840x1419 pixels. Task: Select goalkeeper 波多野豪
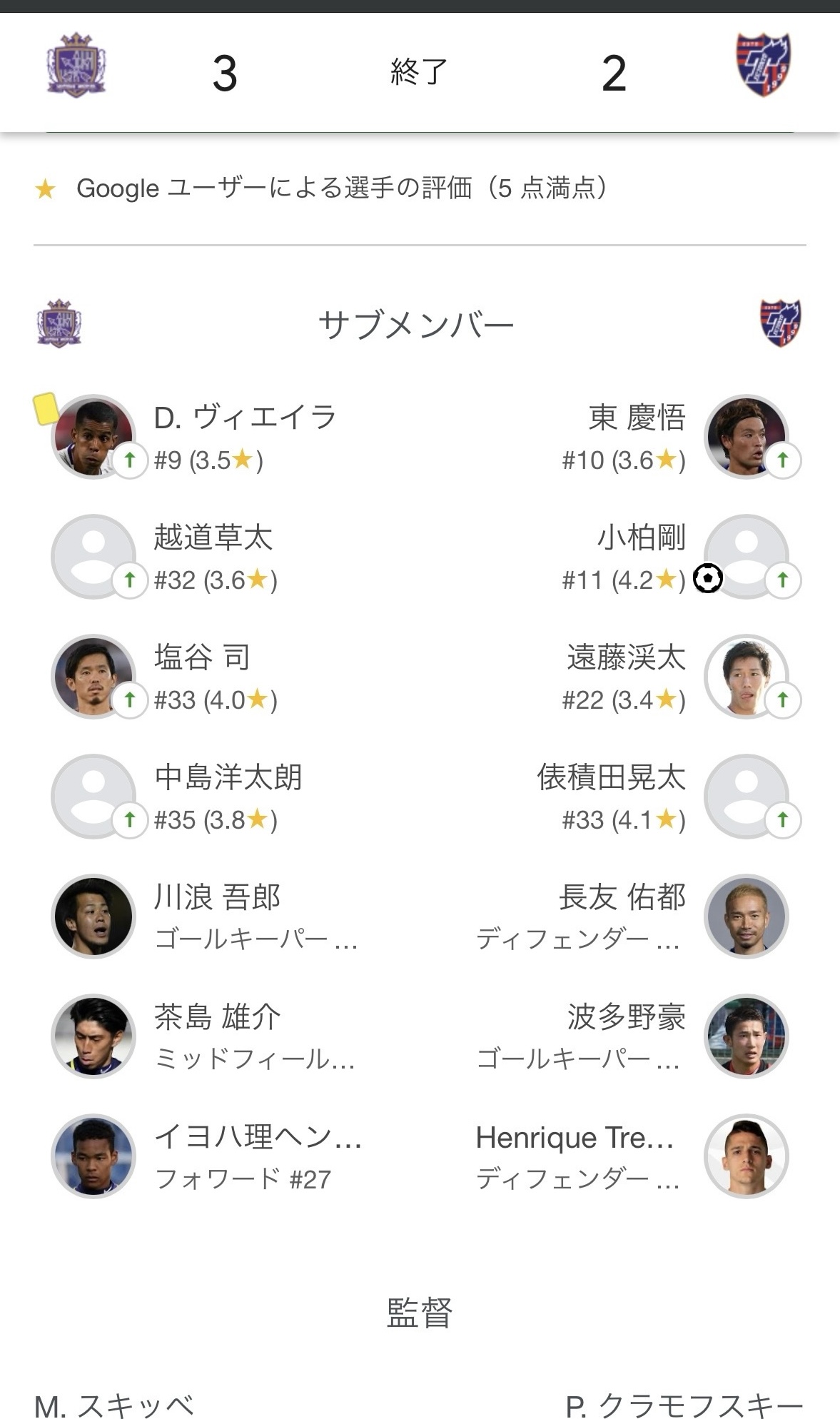628,1036
